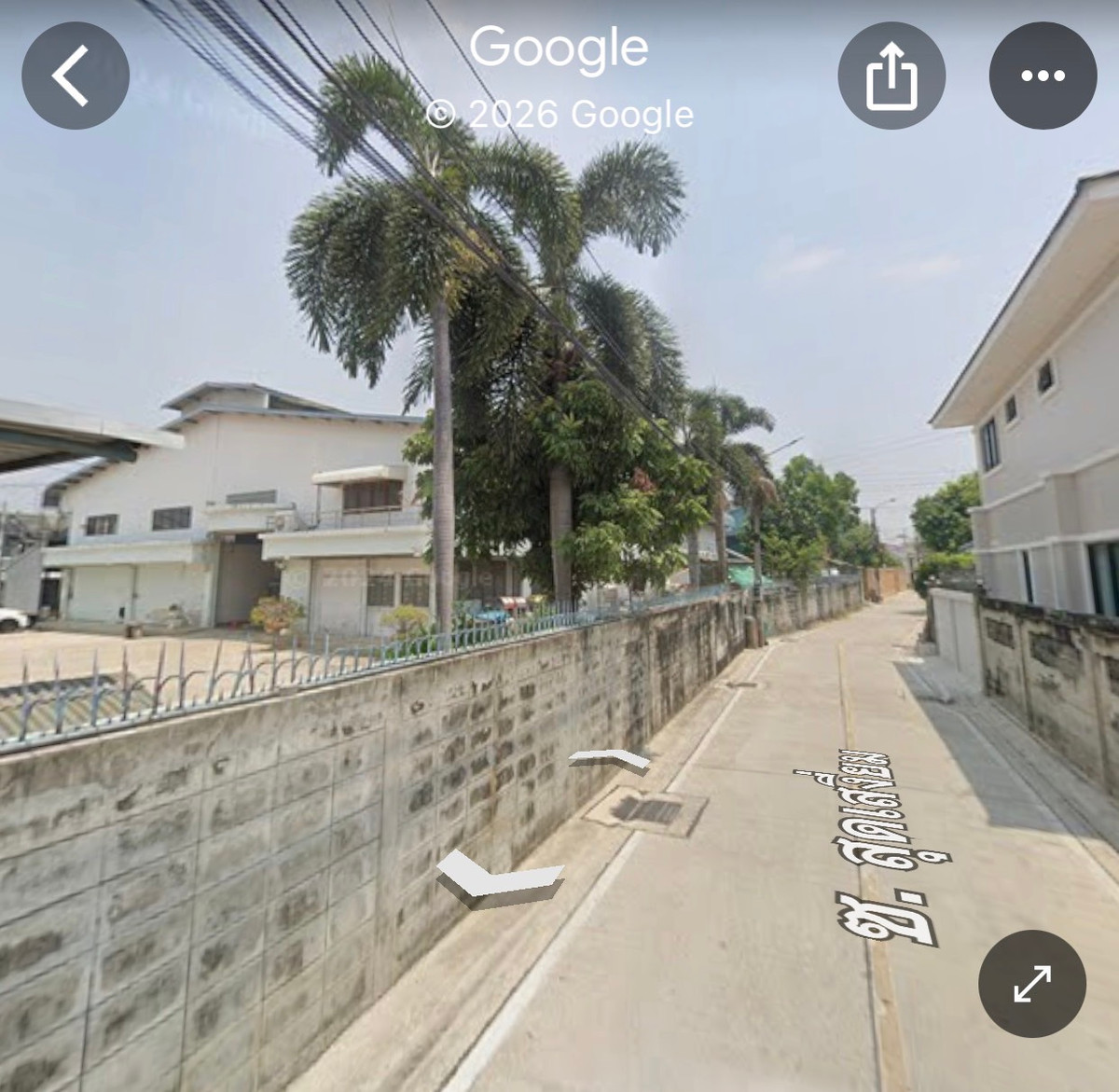Go back from Street View
Viewport: 1119px width, 1092px height.
(x=75, y=76)
